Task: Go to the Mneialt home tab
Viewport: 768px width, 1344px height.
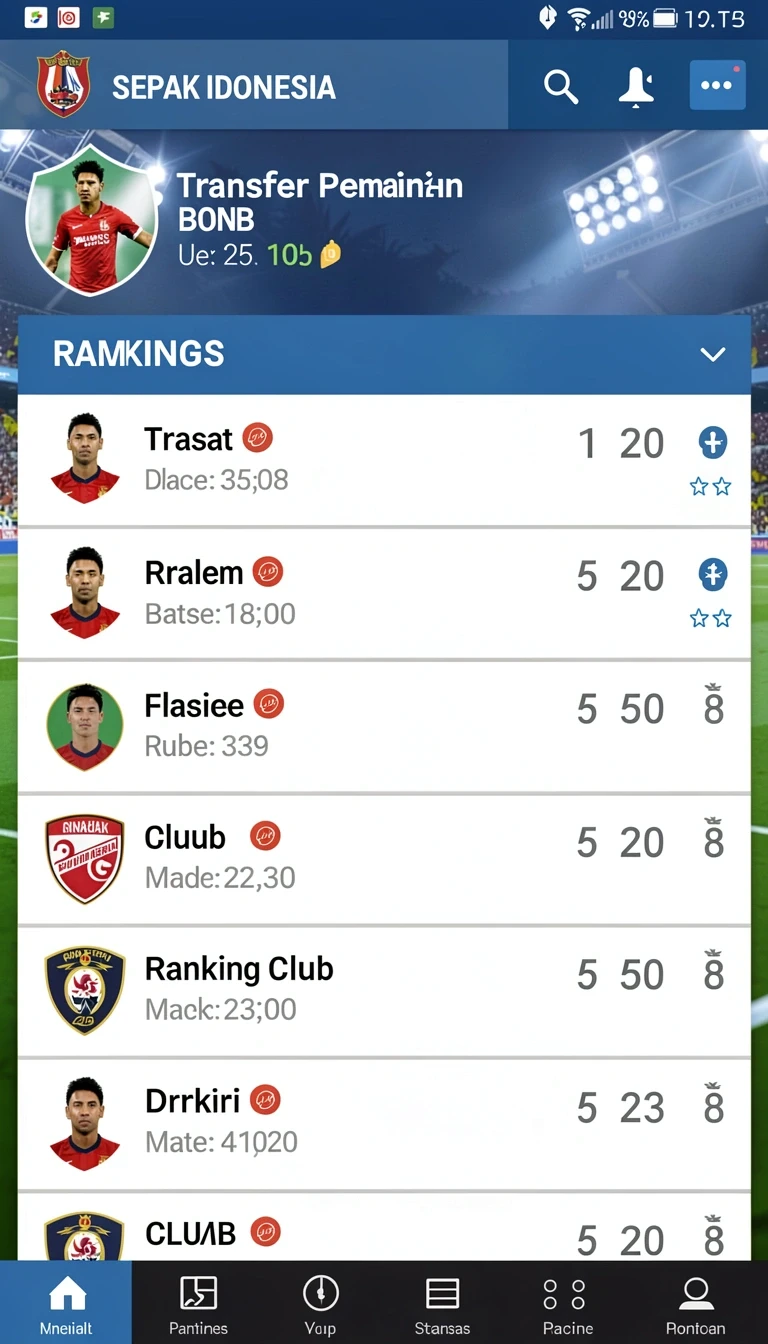Action: (x=66, y=1302)
